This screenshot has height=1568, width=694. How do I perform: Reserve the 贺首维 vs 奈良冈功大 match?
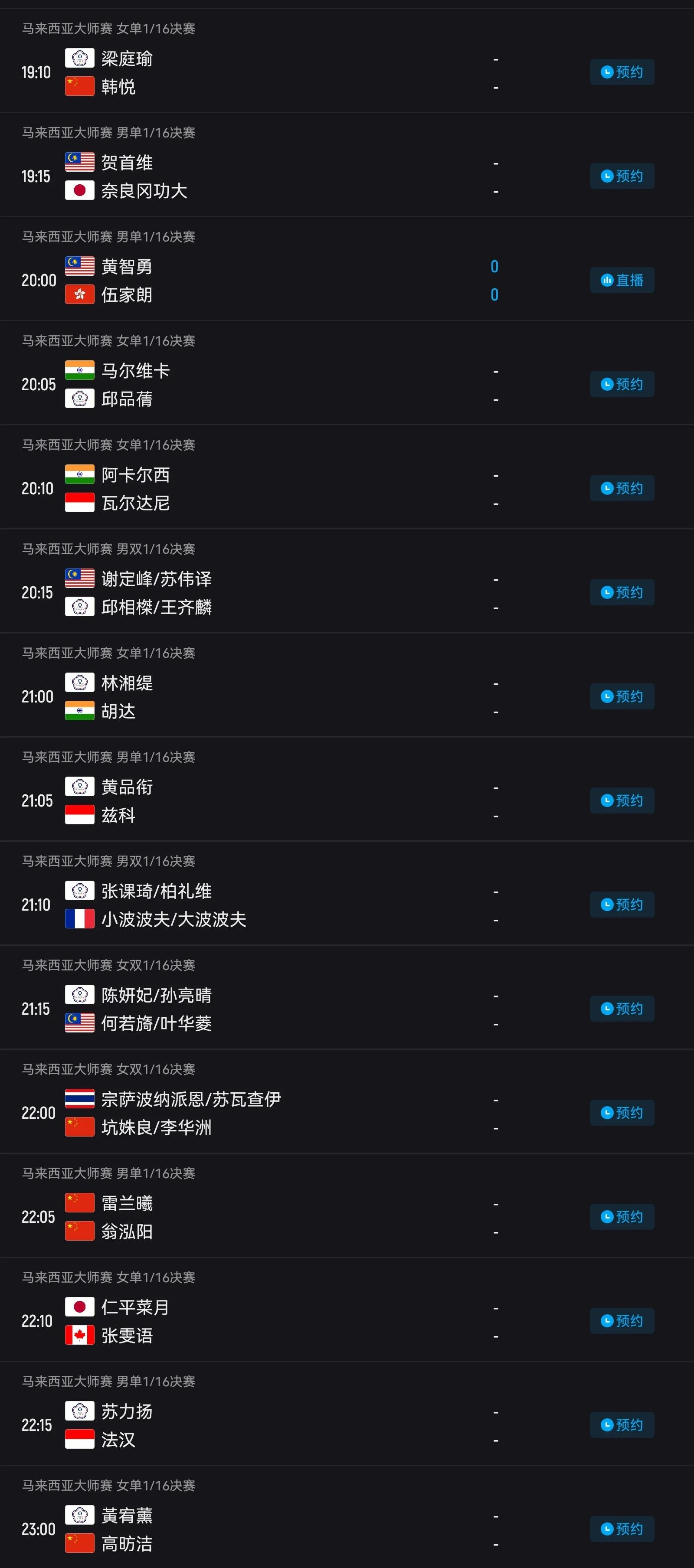pos(622,176)
